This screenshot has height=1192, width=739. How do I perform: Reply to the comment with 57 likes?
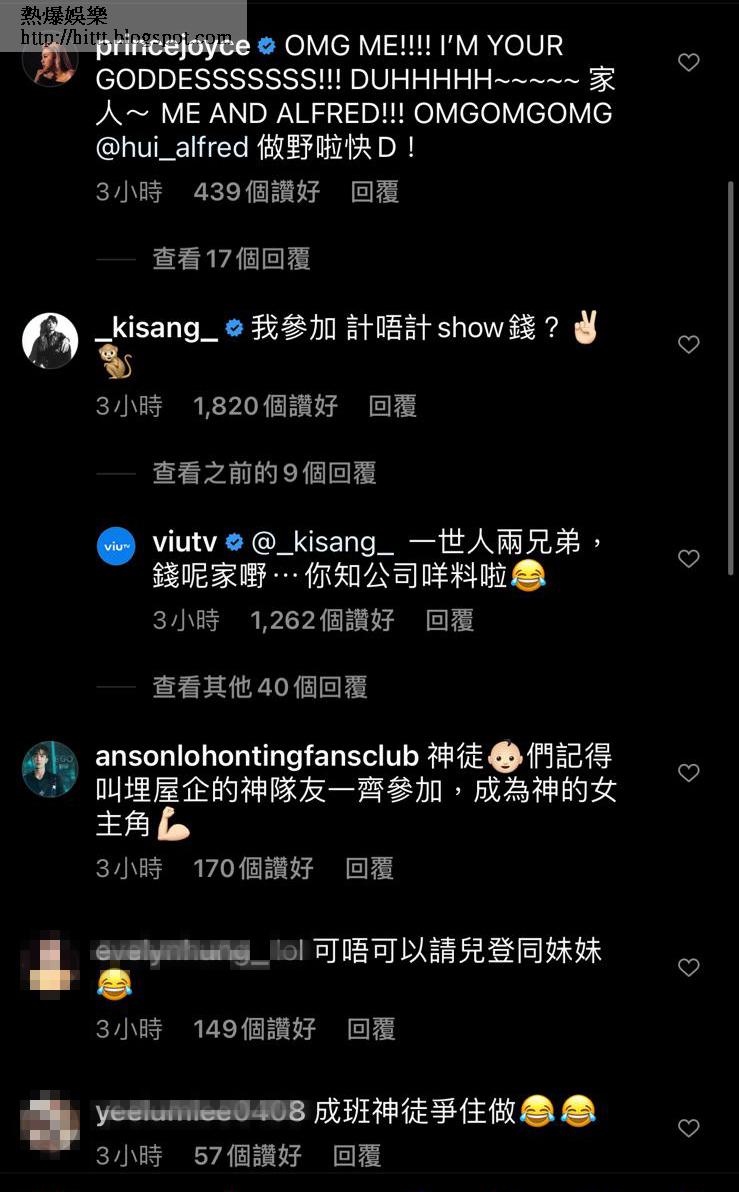(357, 1156)
